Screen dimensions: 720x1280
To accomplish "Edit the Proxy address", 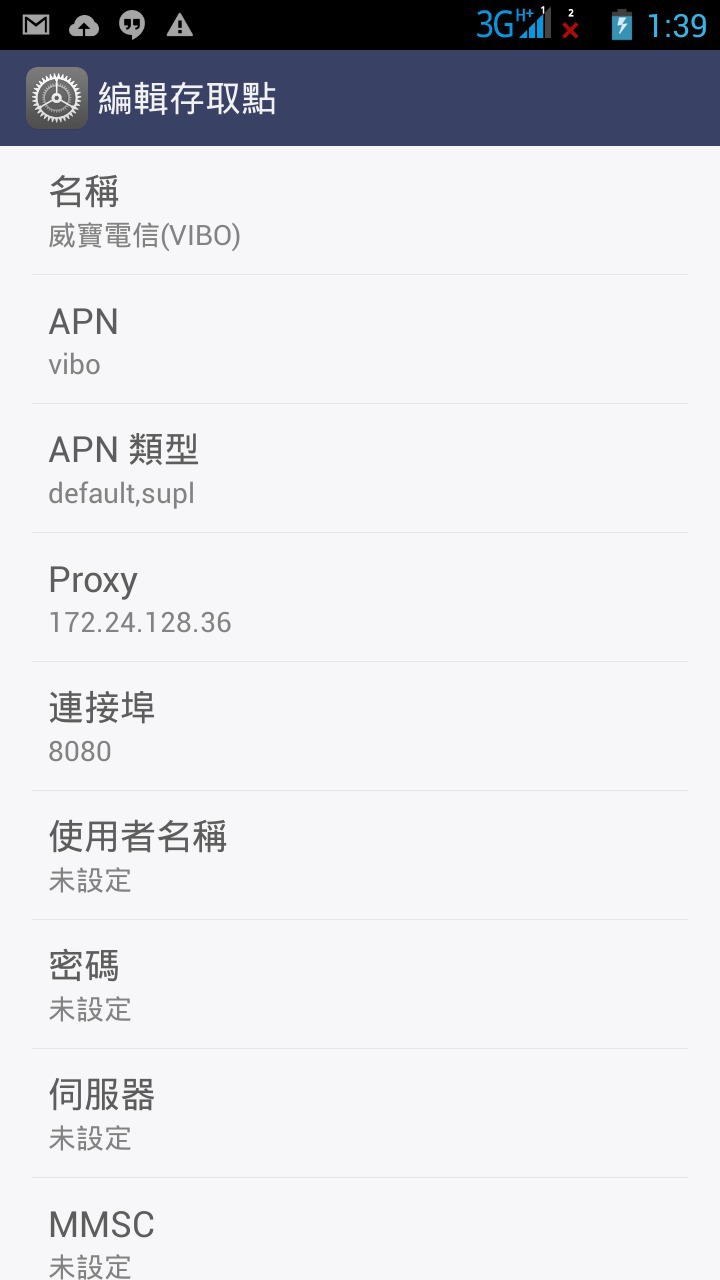I will click(360, 598).
